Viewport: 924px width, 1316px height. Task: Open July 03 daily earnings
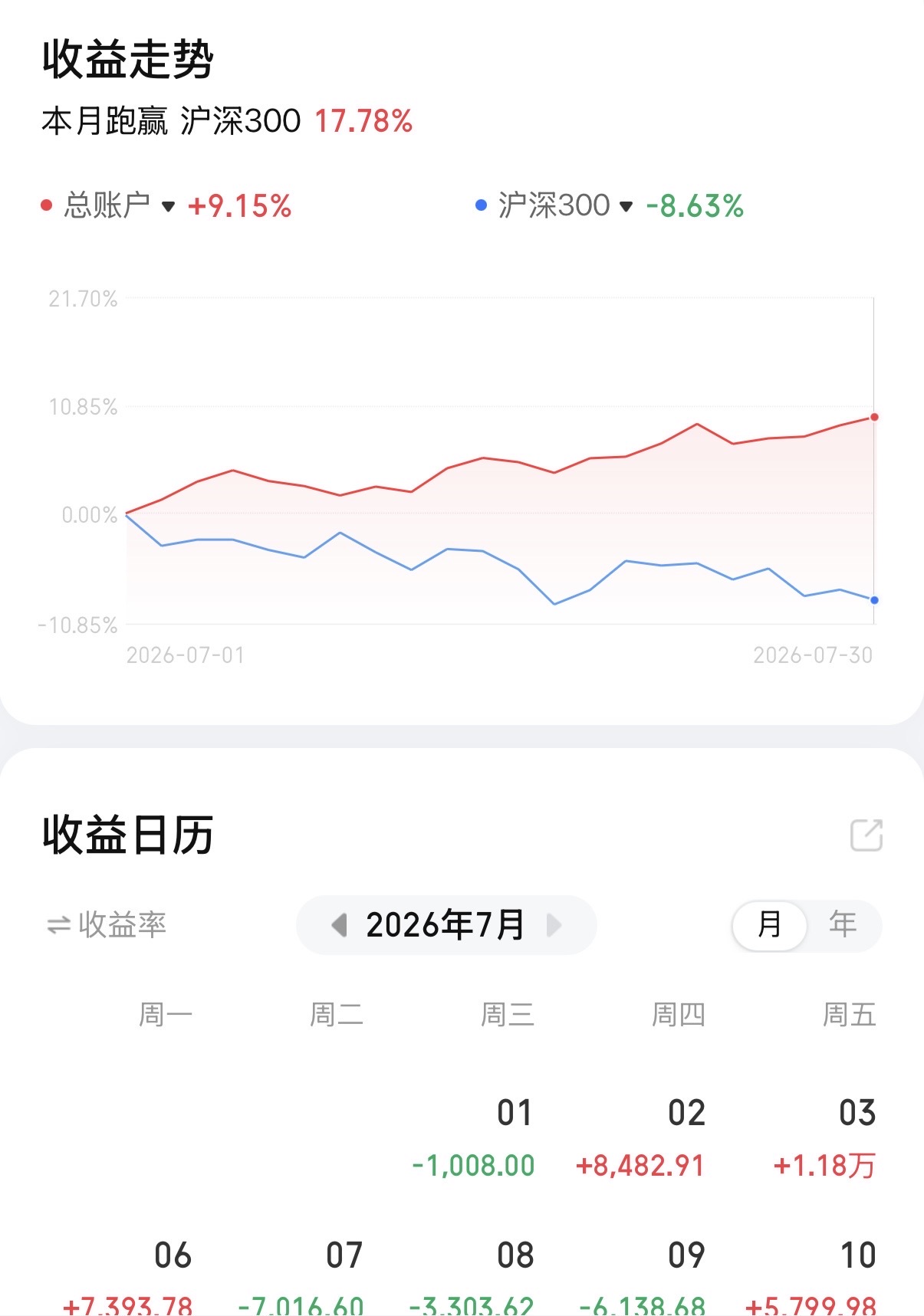coord(825,1137)
